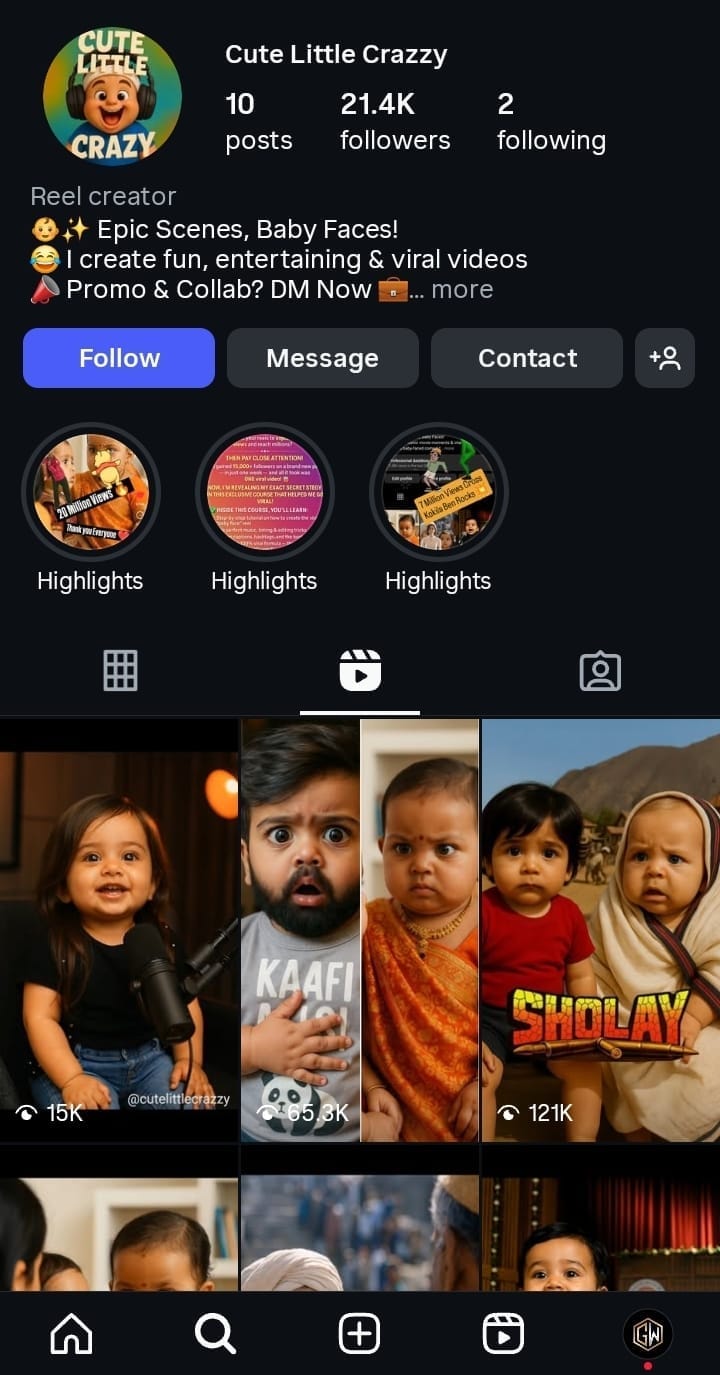
Task: Open the 7 Million Views highlight
Action: tap(438, 492)
